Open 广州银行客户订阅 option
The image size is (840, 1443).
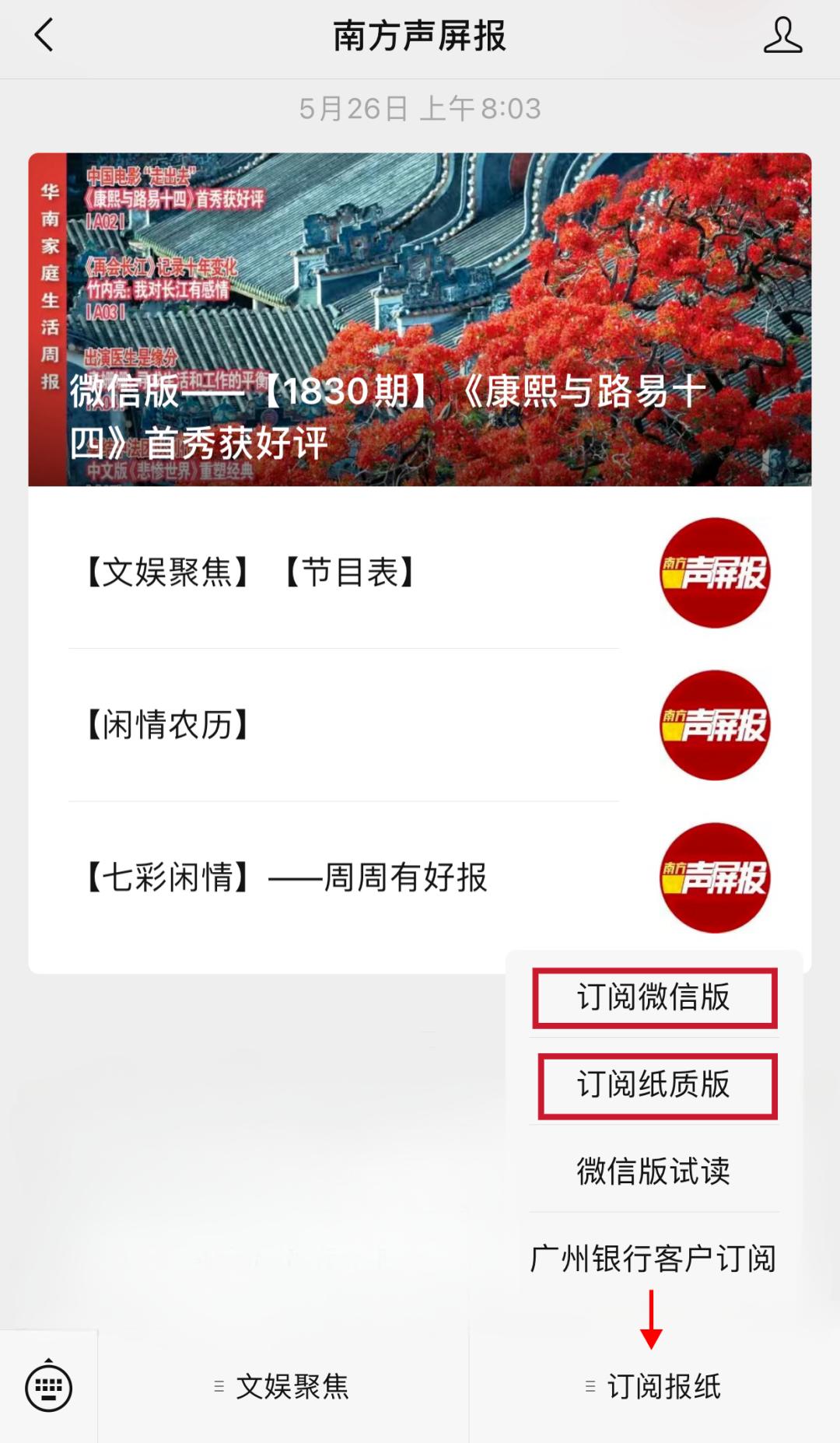point(654,1258)
